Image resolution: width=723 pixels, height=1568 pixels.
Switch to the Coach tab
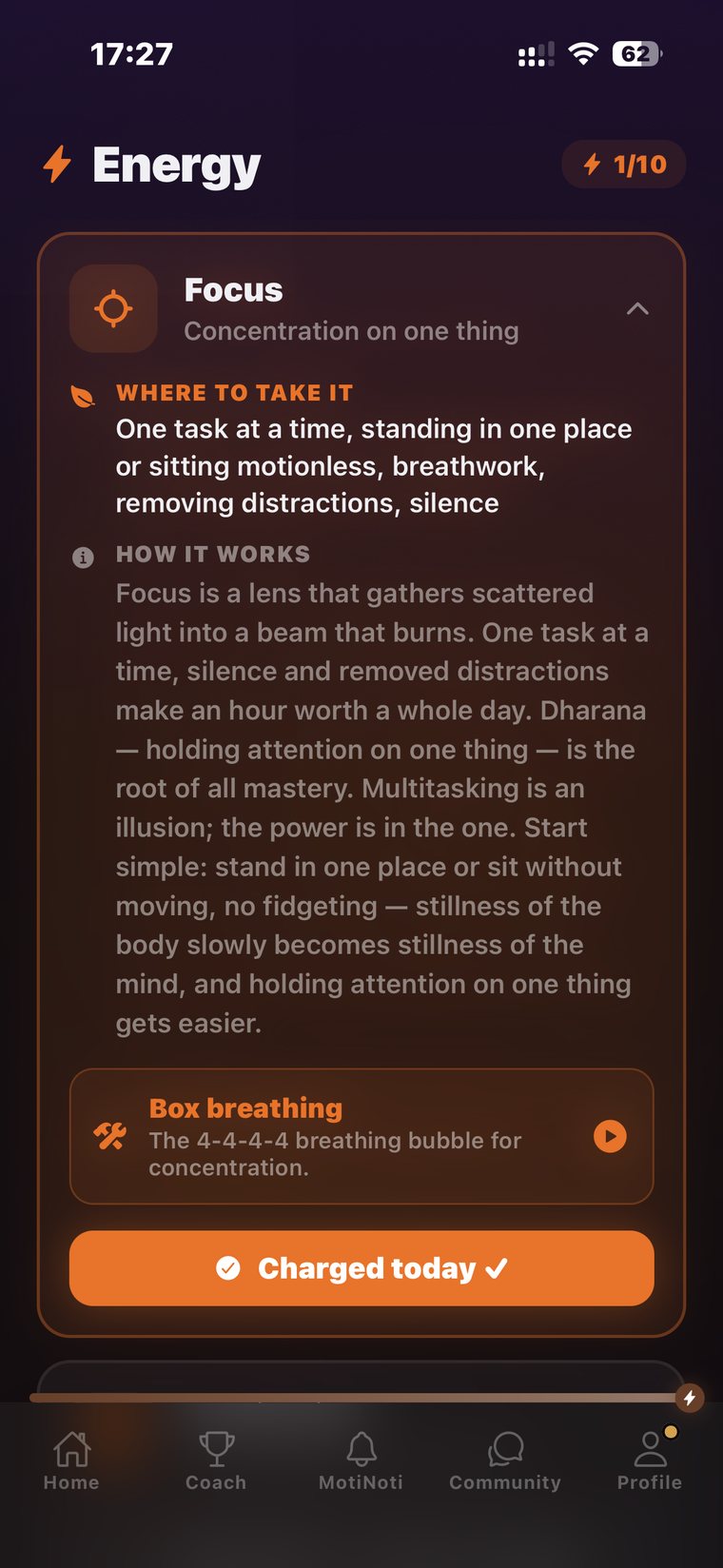click(x=216, y=1461)
